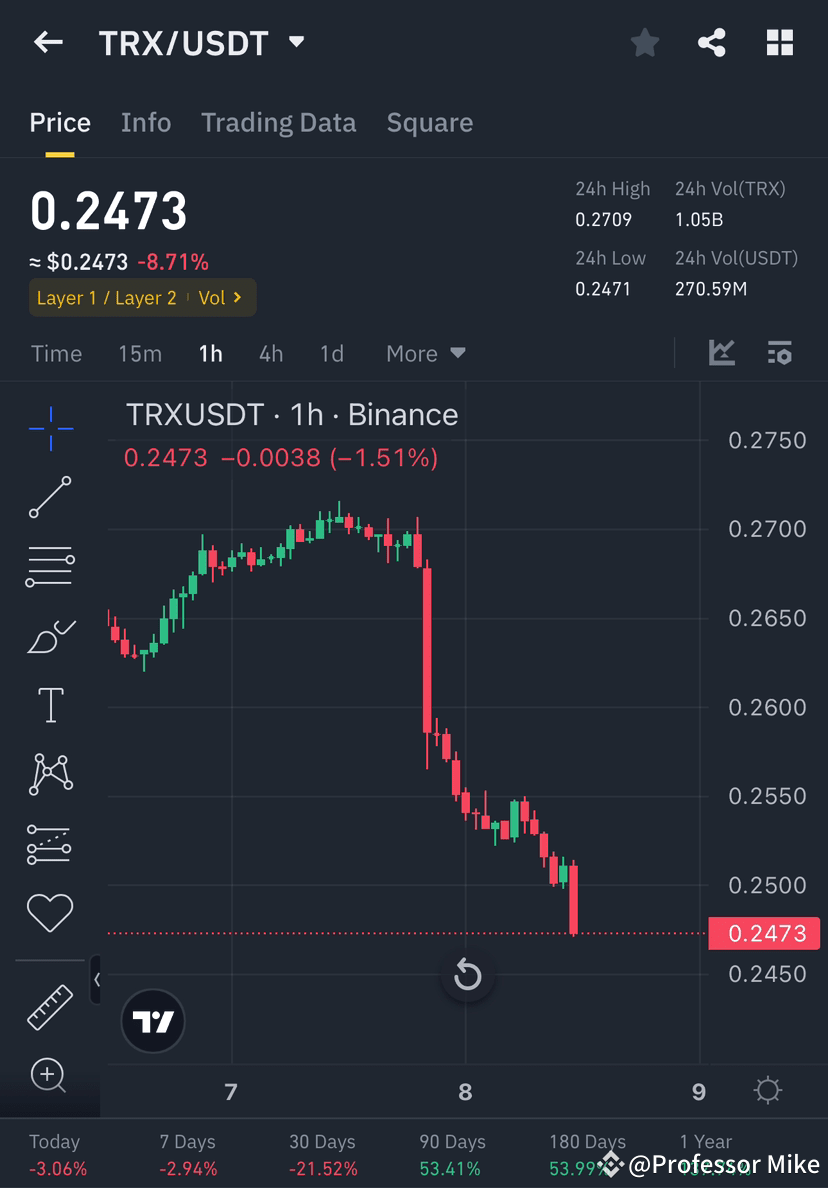Select the magnifier zoom tool

(x=50, y=1076)
